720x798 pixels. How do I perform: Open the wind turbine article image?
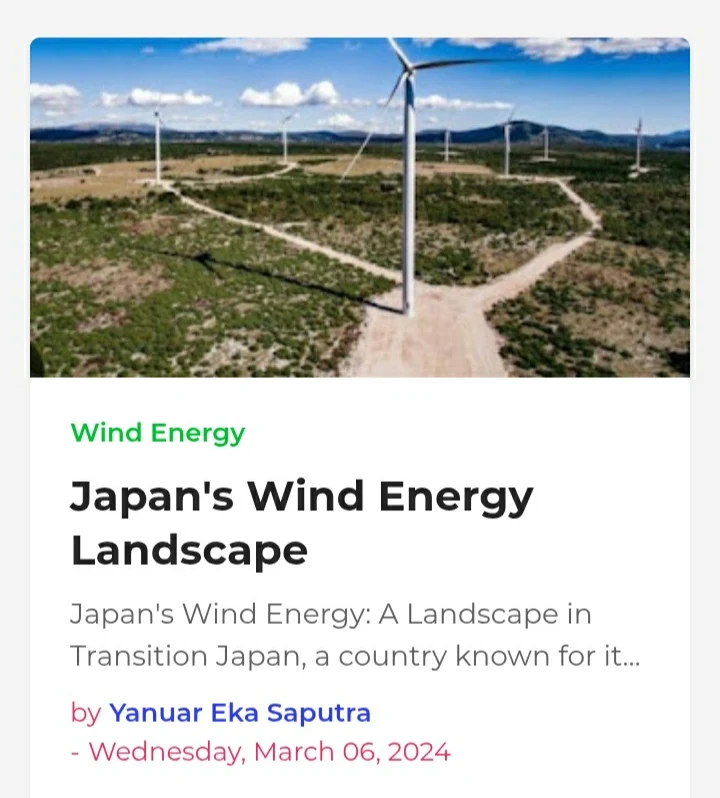click(x=360, y=207)
